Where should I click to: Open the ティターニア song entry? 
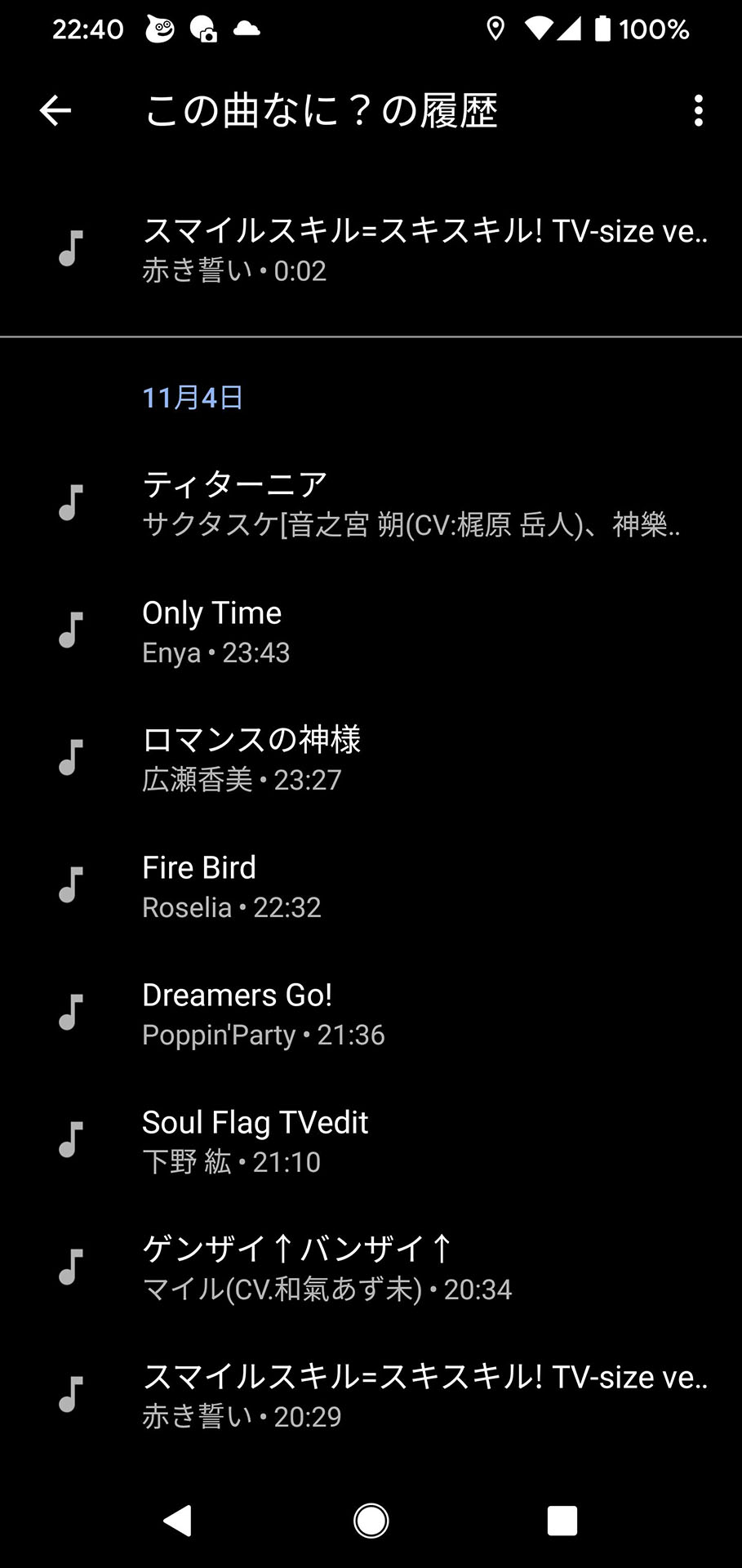click(371, 503)
